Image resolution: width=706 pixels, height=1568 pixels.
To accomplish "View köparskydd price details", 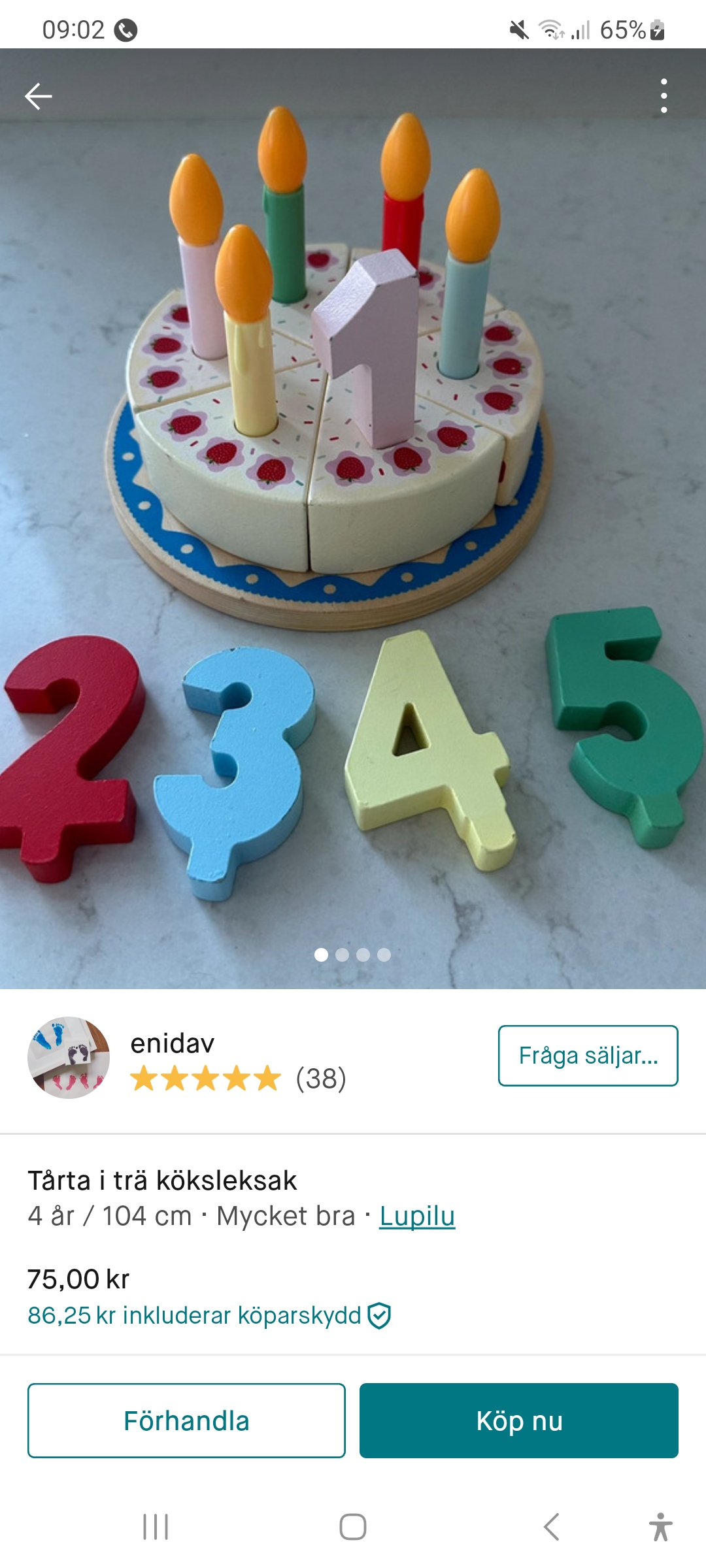I will (x=209, y=1316).
